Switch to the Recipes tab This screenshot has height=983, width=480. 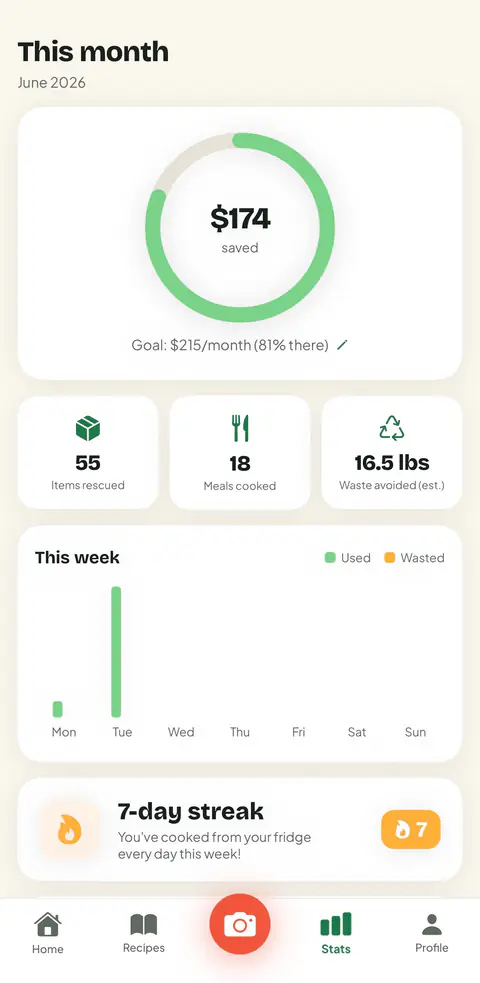tap(143, 933)
